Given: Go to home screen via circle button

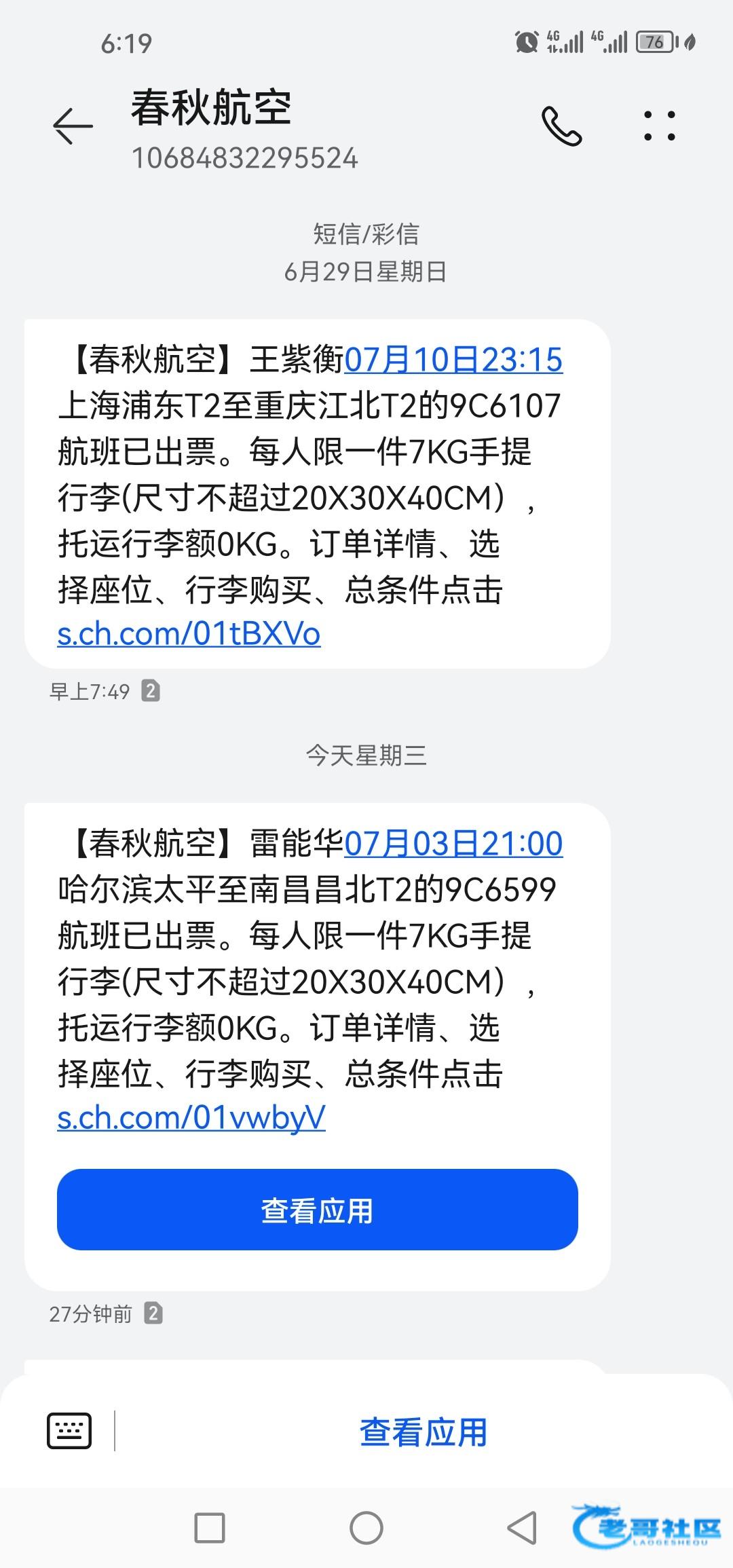Looking at the screenshot, I should 366,1529.
